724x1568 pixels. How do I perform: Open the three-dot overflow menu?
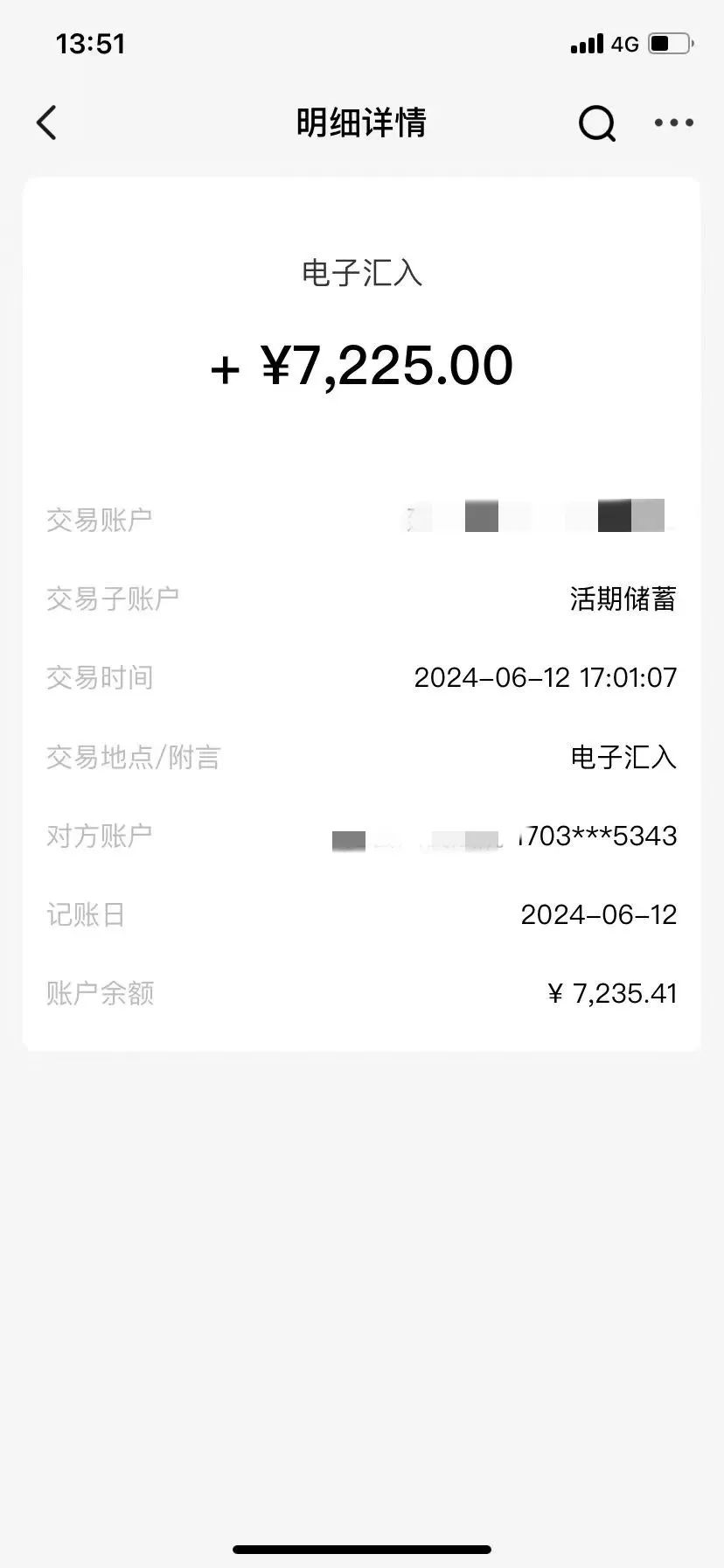pyautogui.click(x=673, y=123)
